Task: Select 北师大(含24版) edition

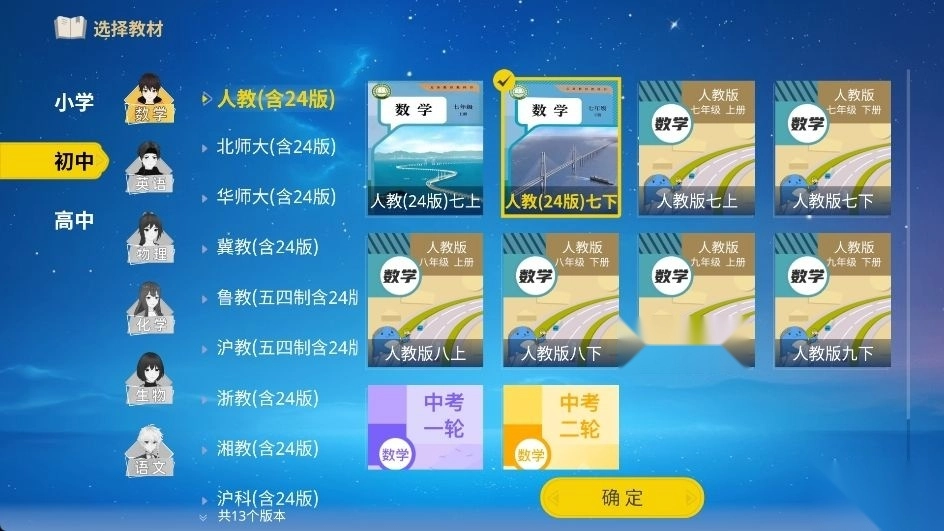Action: (x=276, y=146)
